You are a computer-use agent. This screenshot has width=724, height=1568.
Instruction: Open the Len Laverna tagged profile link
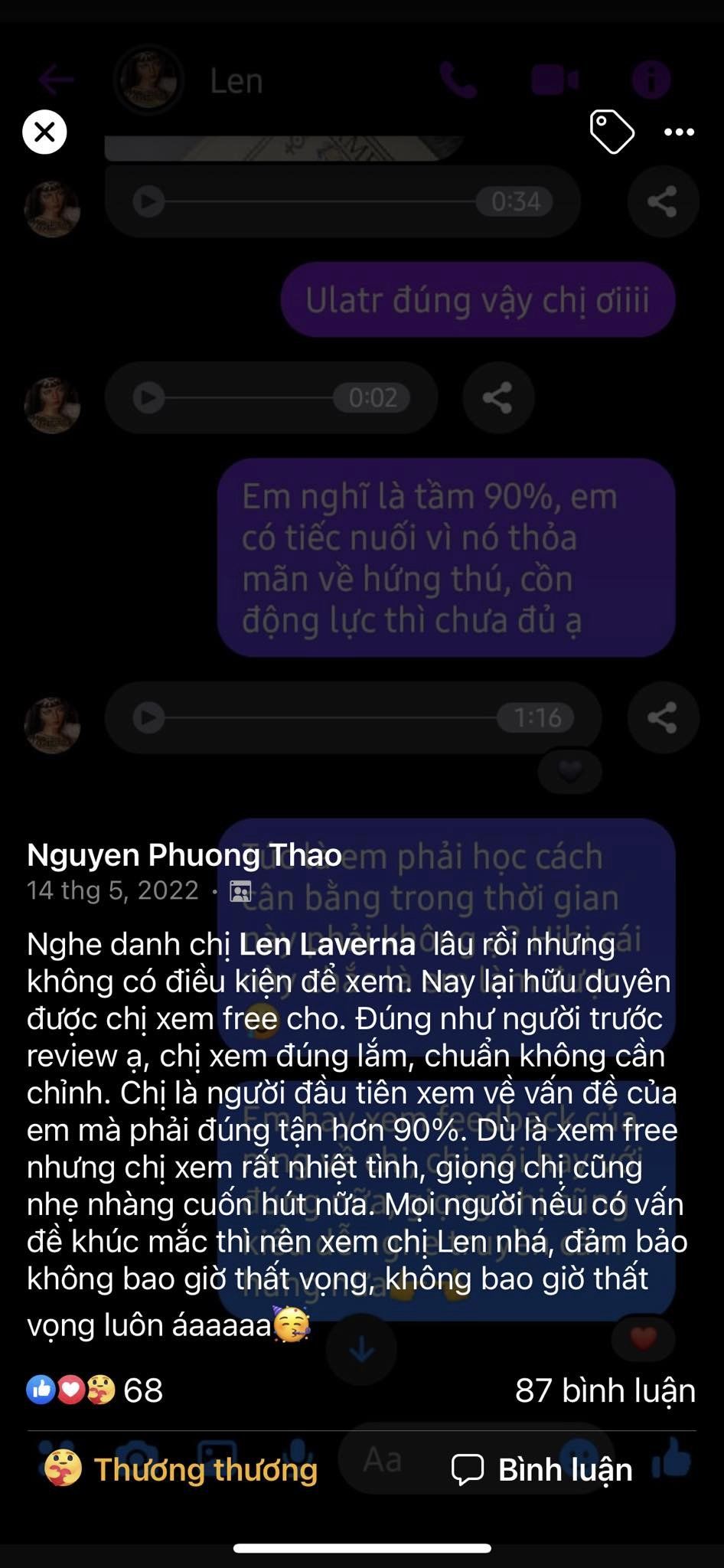[327, 944]
